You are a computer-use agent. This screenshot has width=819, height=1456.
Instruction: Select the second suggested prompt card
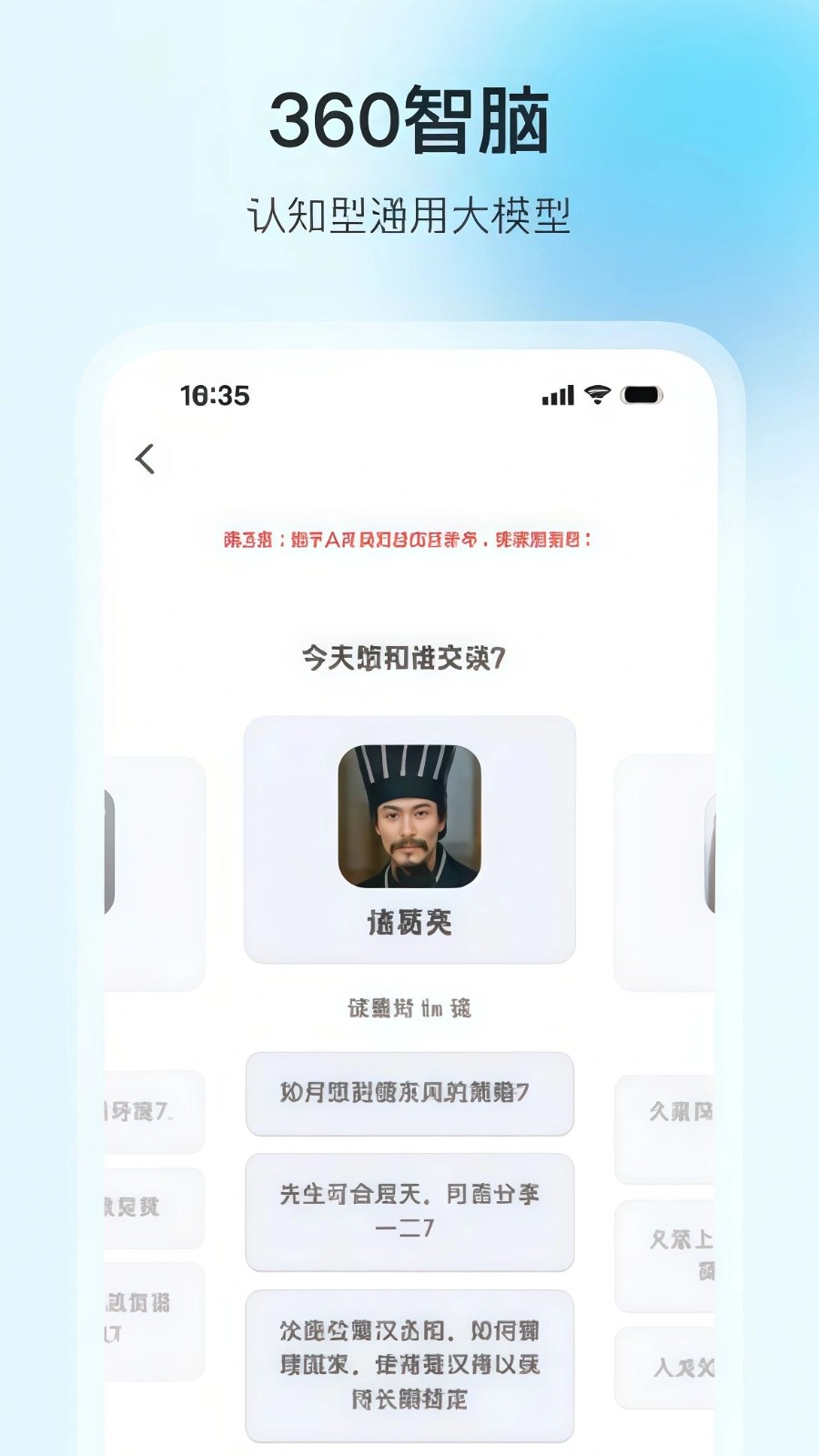coord(409,1212)
